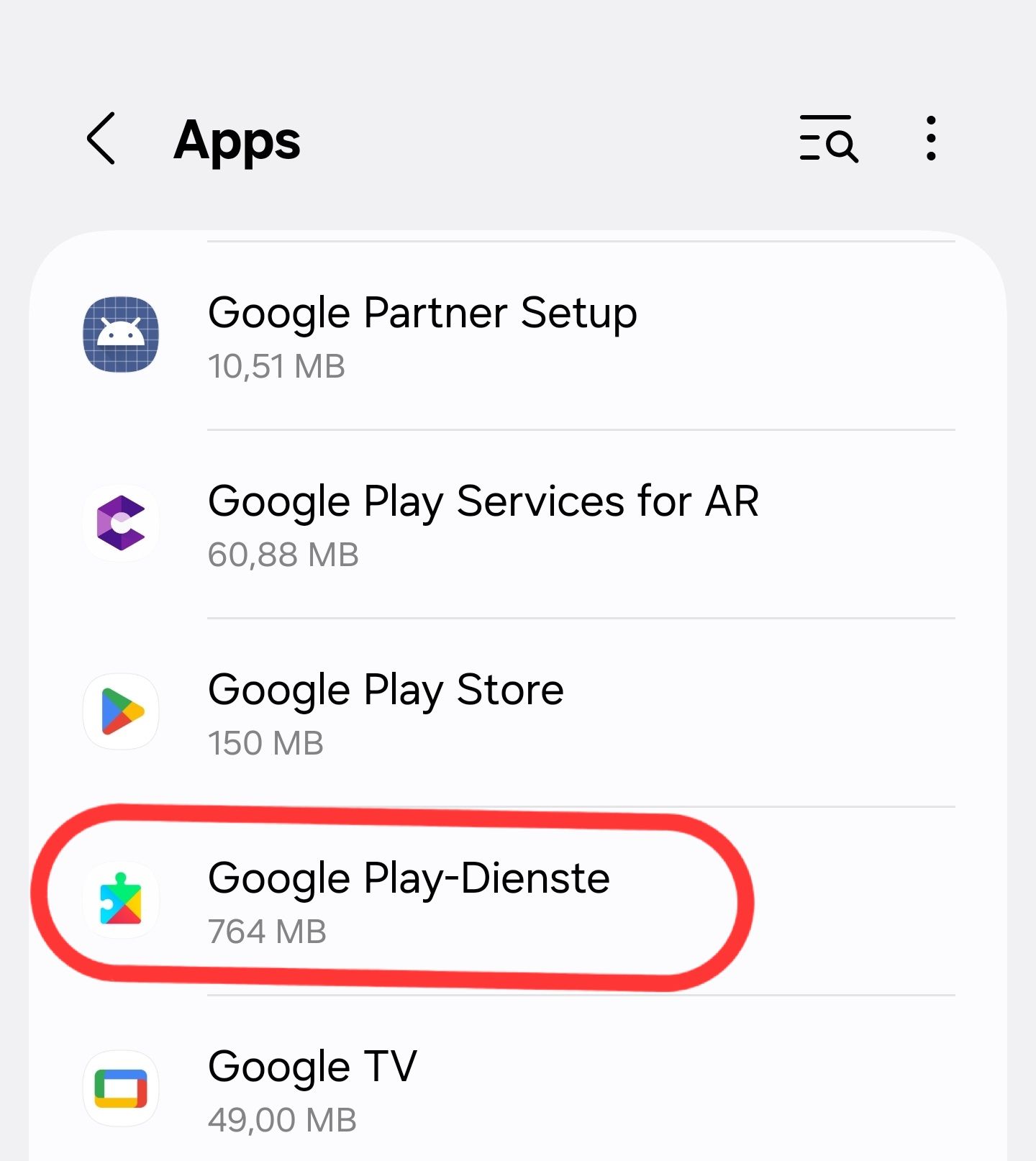Image resolution: width=1036 pixels, height=1161 pixels.
Task: Tap the Google TV app icon
Action: pos(121,1088)
